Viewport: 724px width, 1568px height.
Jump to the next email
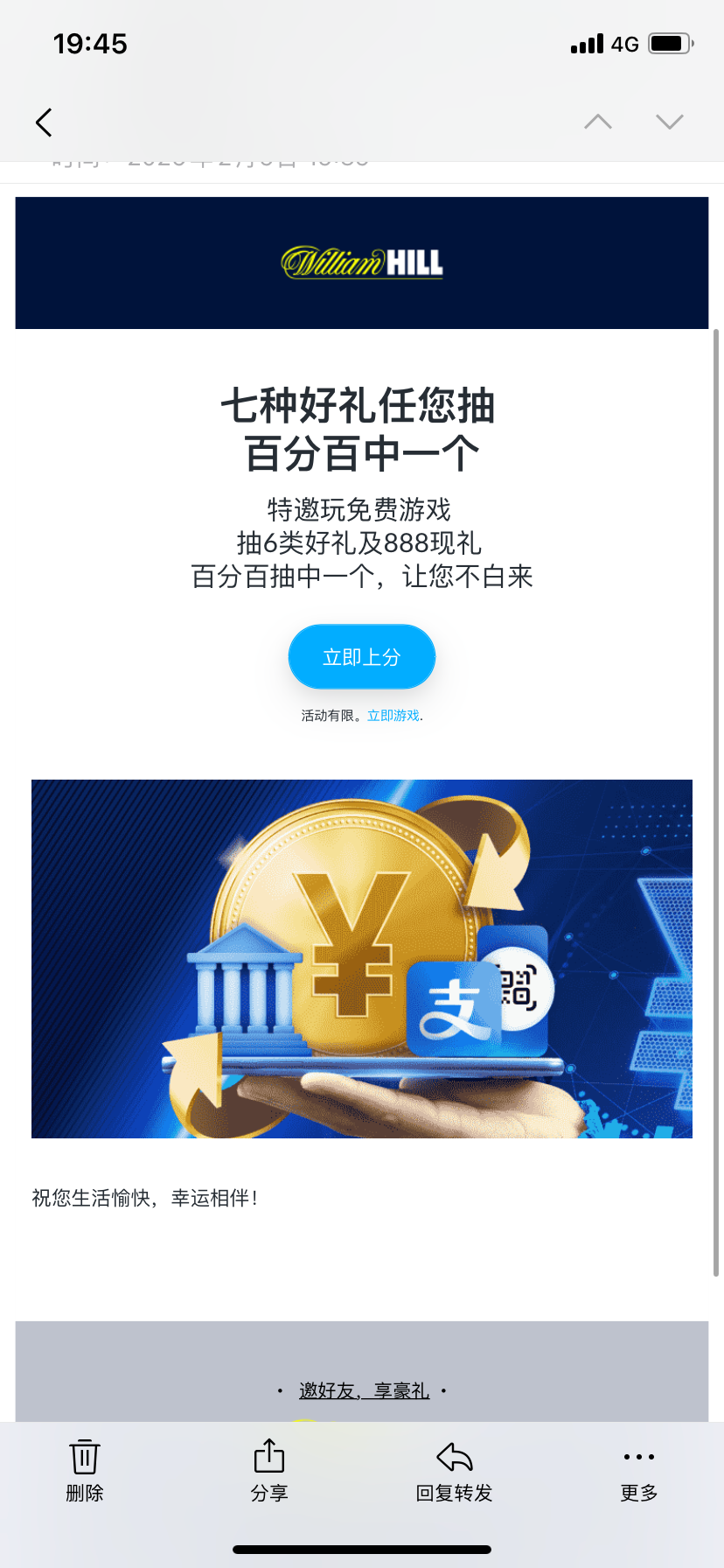tap(670, 122)
